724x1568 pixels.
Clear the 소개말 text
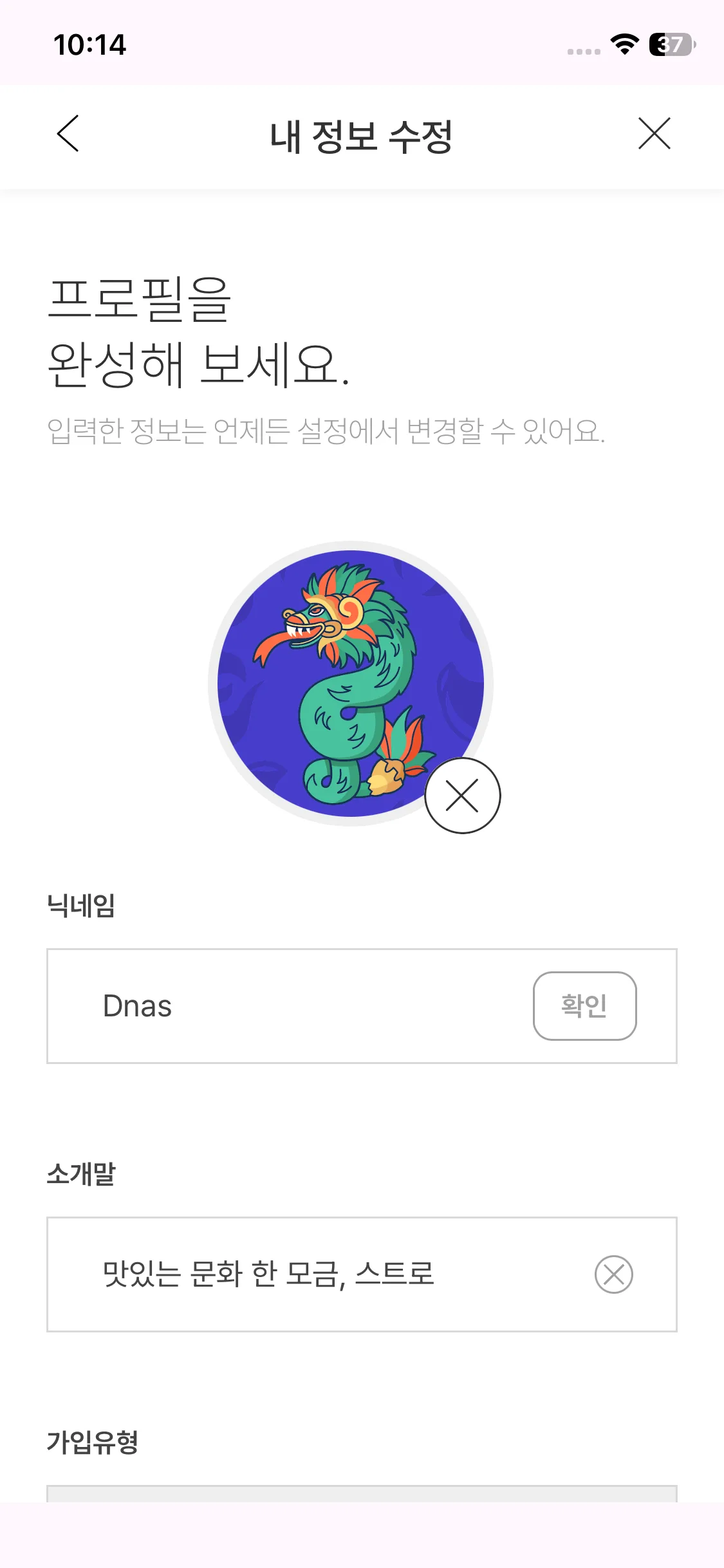[613, 1274]
